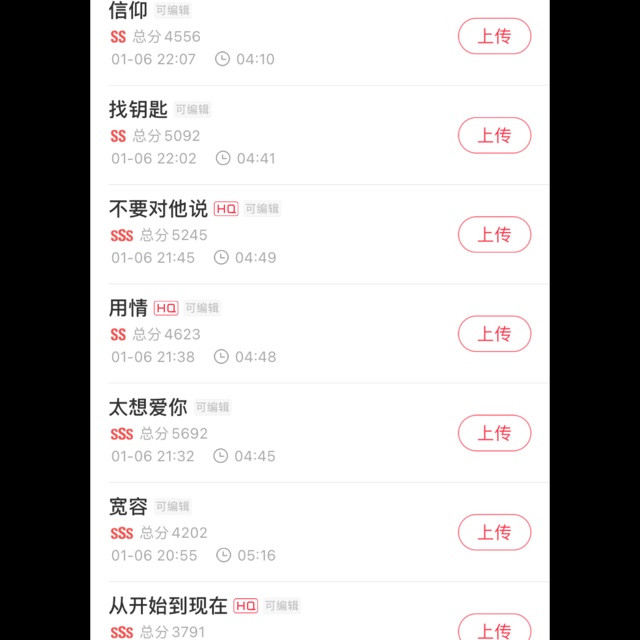The height and width of the screenshot is (640, 640).
Task: Upload the recording 找钥匙
Action: coord(494,135)
